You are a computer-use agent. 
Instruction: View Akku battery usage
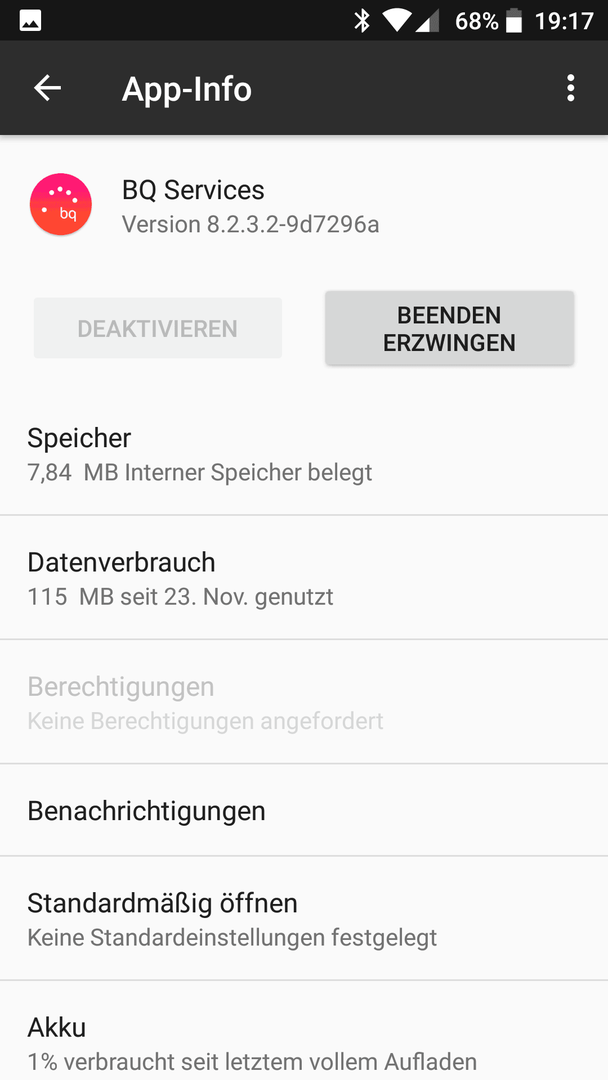tap(304, 1031)
